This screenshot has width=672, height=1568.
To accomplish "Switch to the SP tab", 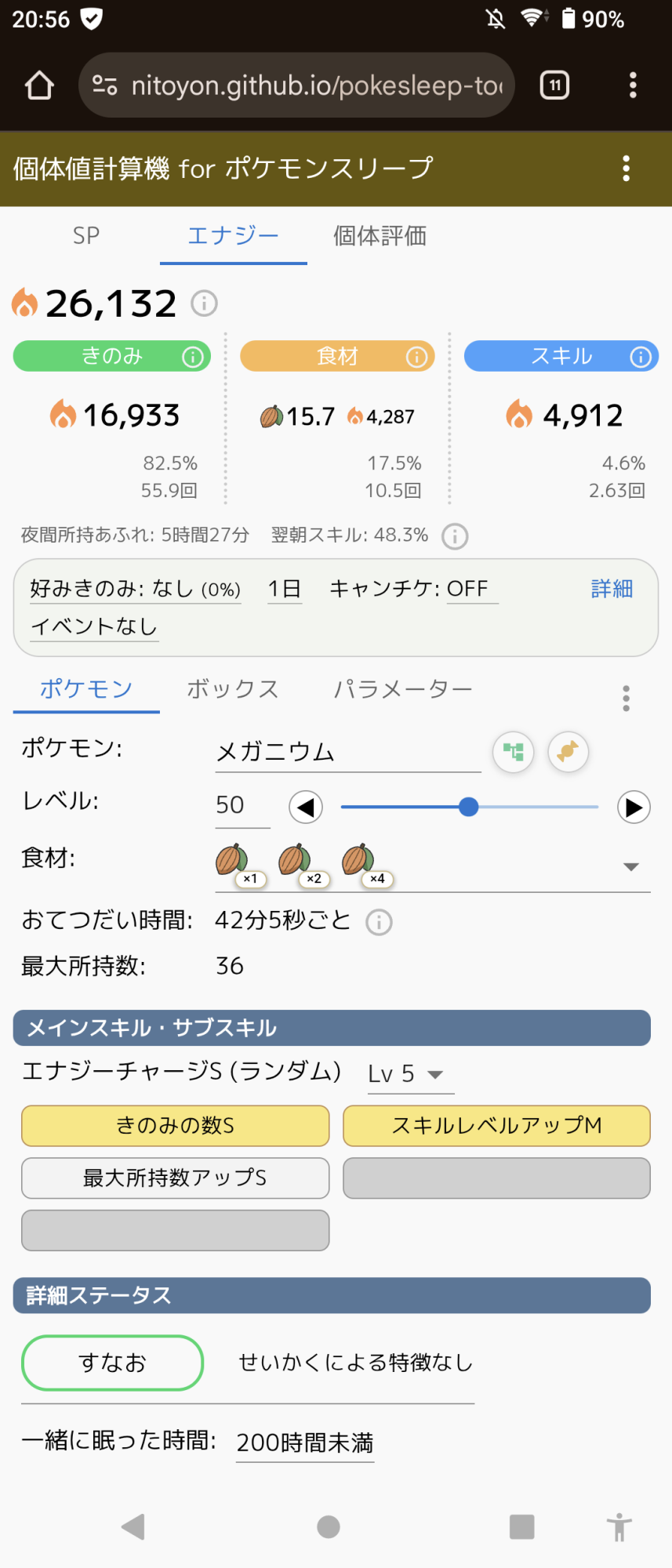I will [x=86, y=236].
